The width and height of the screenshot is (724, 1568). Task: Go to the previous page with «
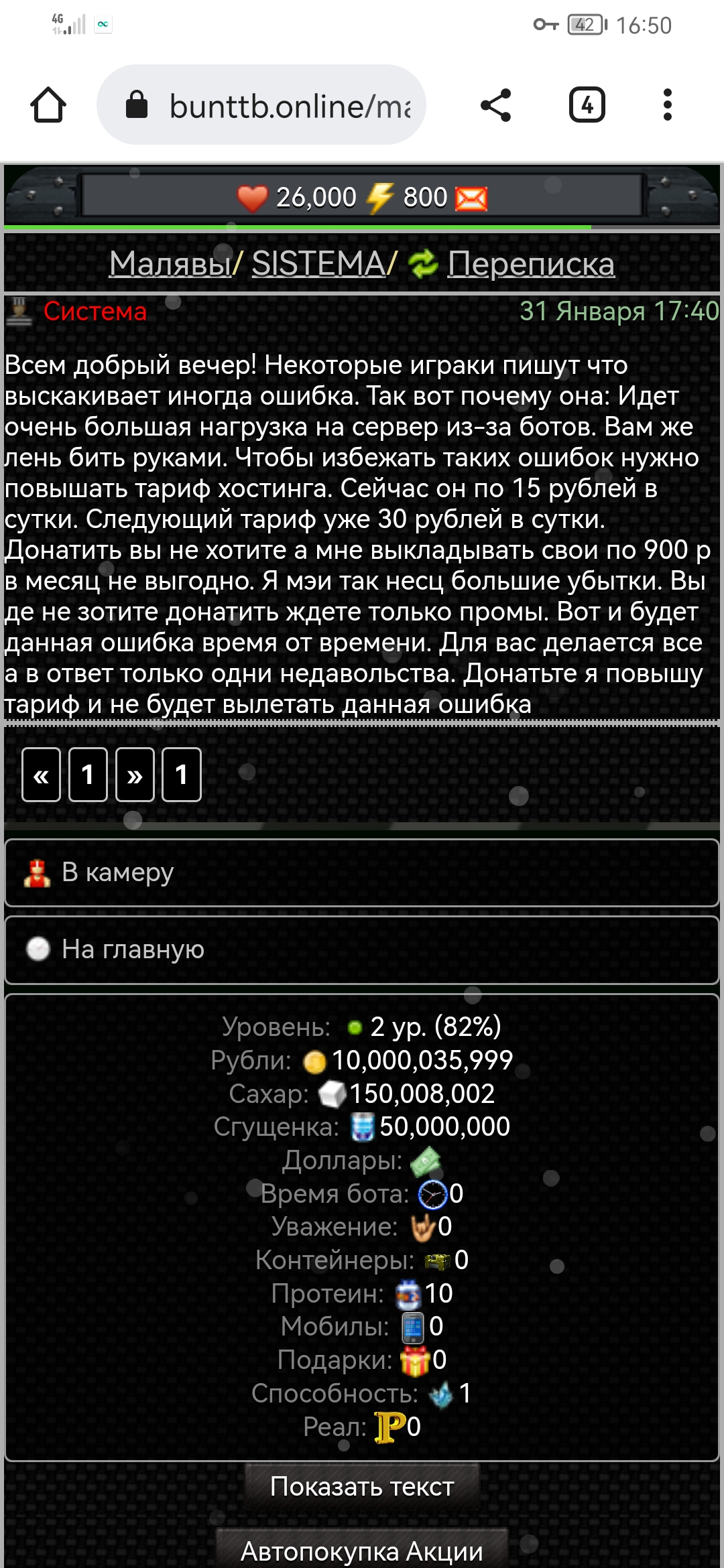click(41, 775)
